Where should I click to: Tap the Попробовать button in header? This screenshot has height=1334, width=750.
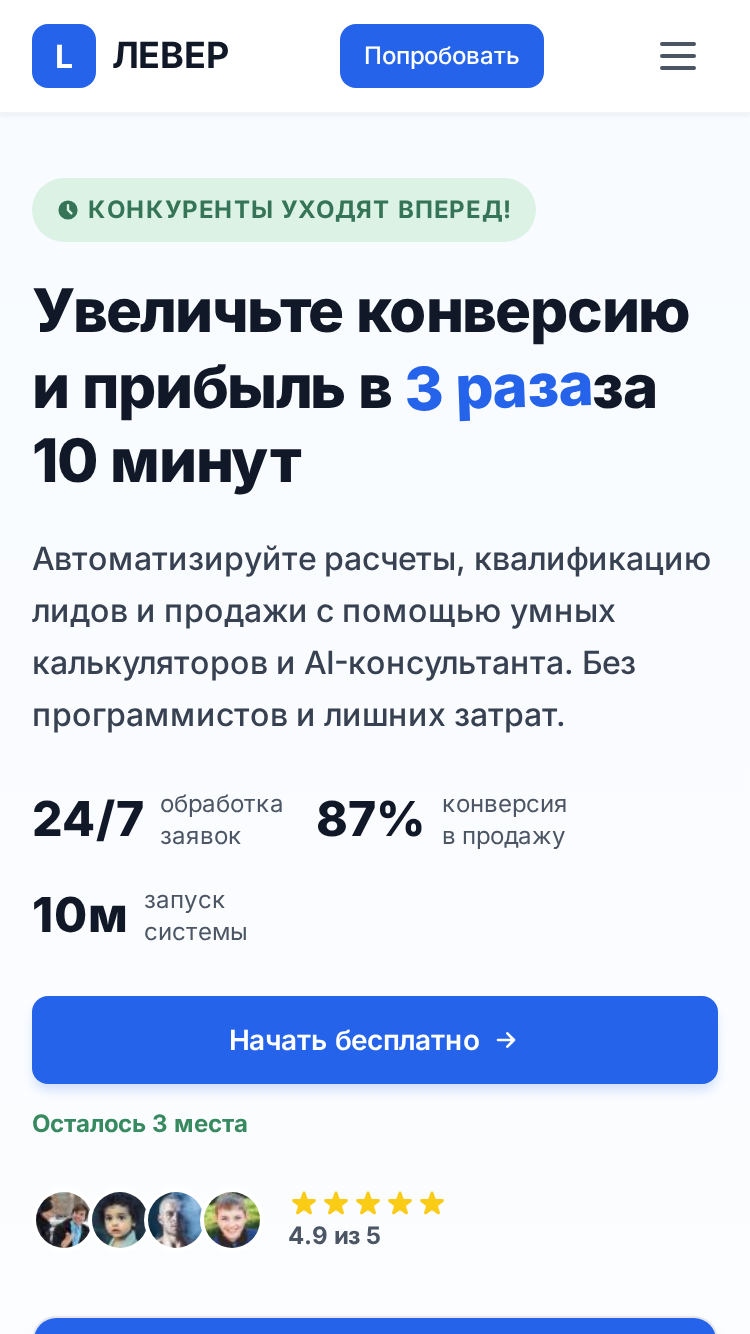pyautogui.click(x=441, y=56)
